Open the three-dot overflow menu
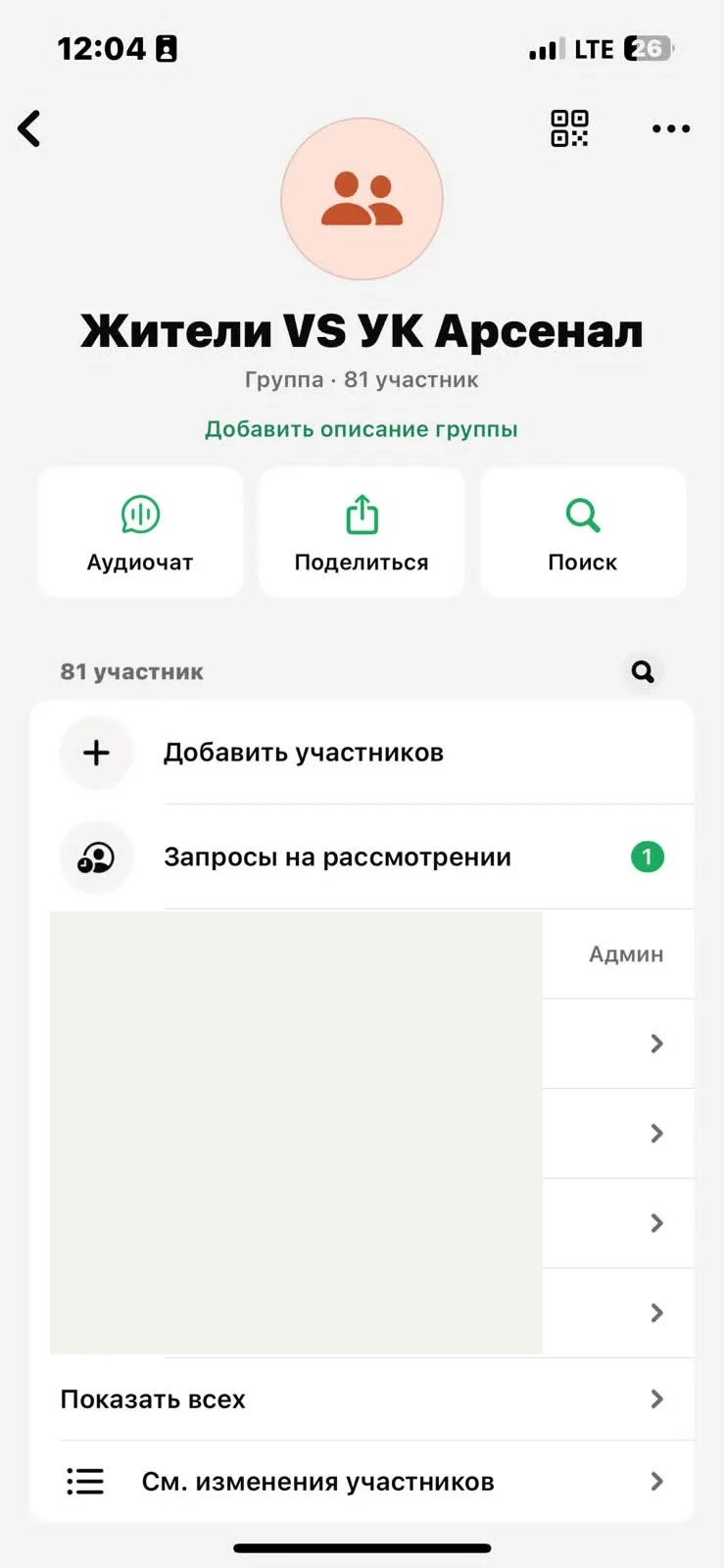The height and width of the screenshot is (1568, 724). pos(671,128)
